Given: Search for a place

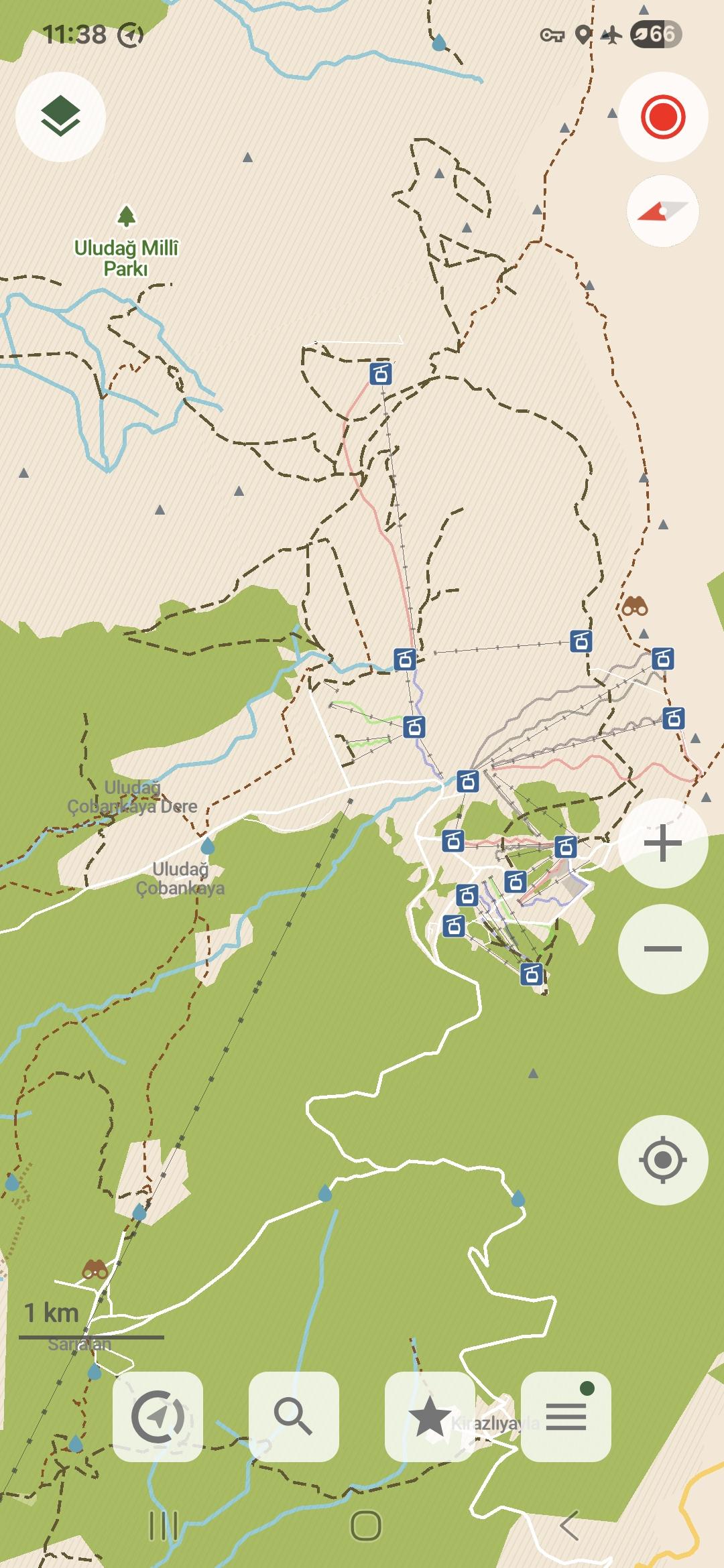Looking at the screenshot, I should pyautogui.click(x=294, y=1417).
